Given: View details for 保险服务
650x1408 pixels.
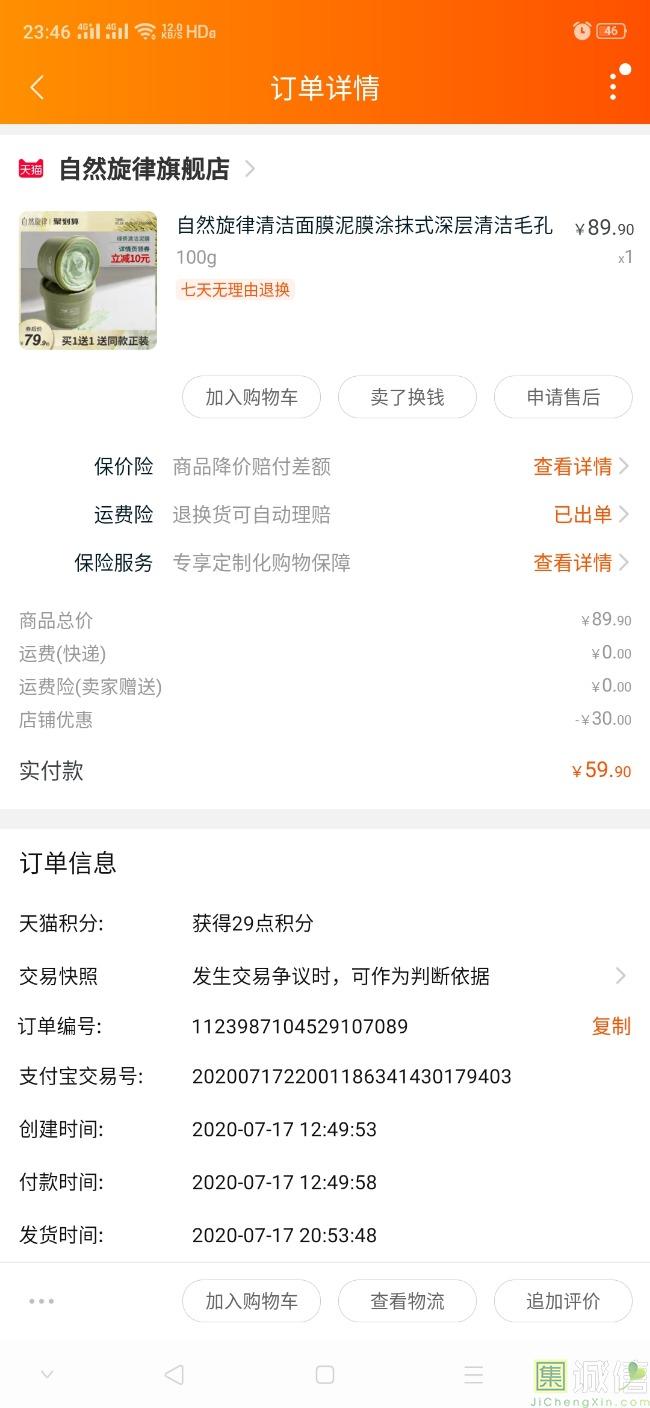Looking at the screenshot, I should [581, 562].
